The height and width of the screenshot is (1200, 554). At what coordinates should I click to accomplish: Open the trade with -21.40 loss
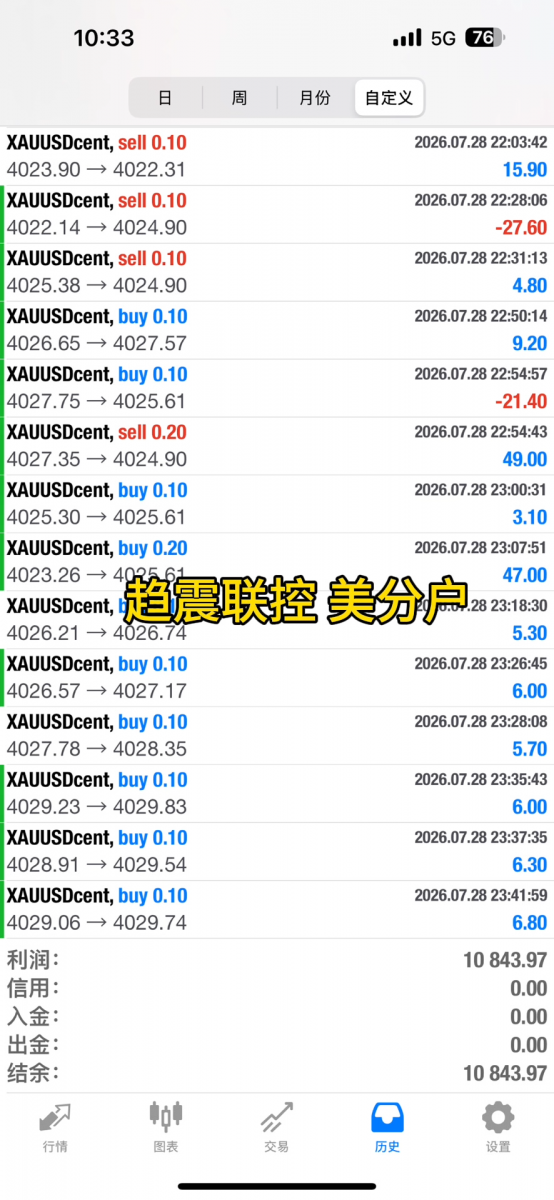coord(277,388)
